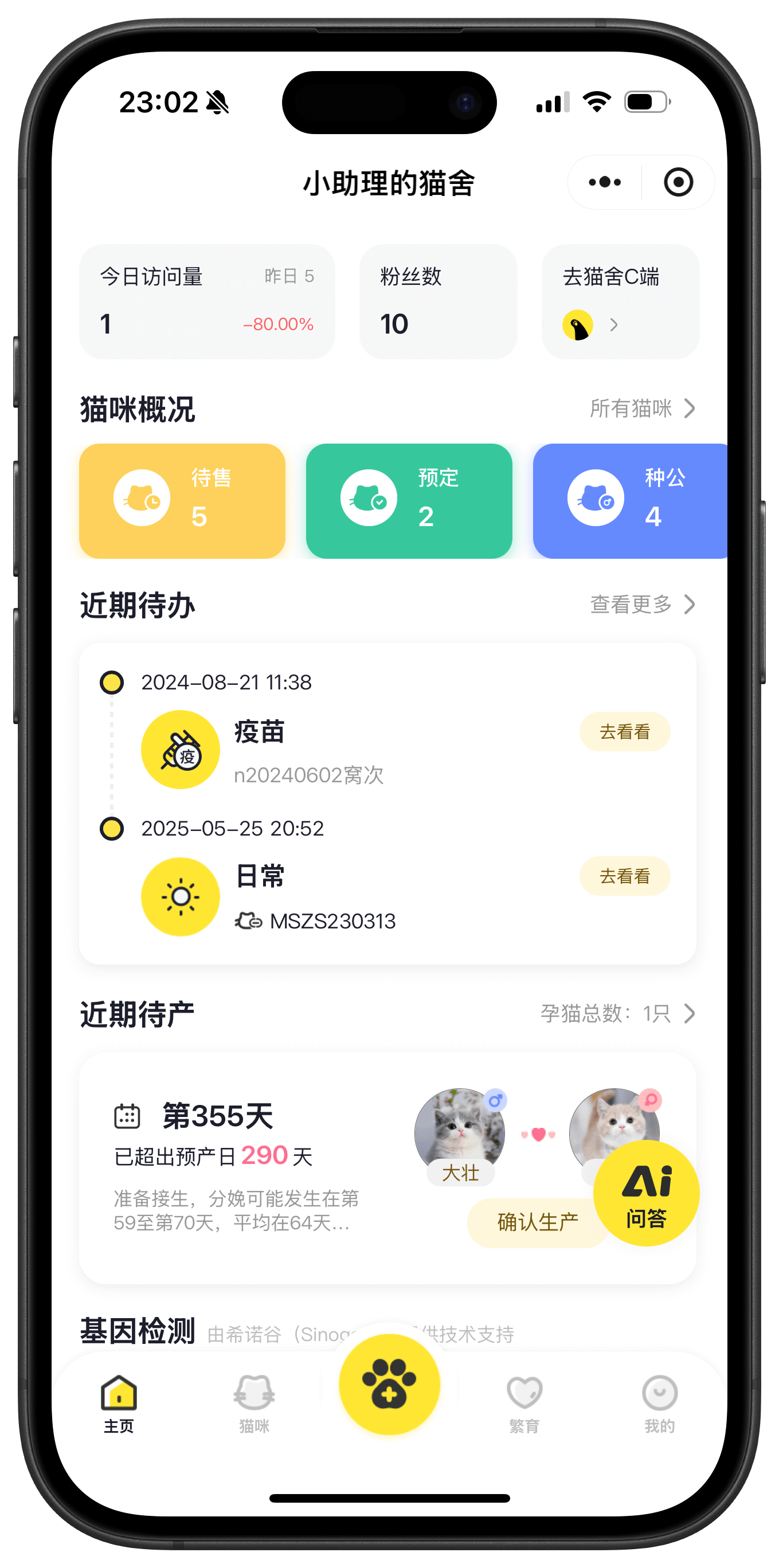Open pregnant cats list via 孕猫总数
Image resolution: width=779 pixels, height=1568 pixels.
tap(618, 1013)
